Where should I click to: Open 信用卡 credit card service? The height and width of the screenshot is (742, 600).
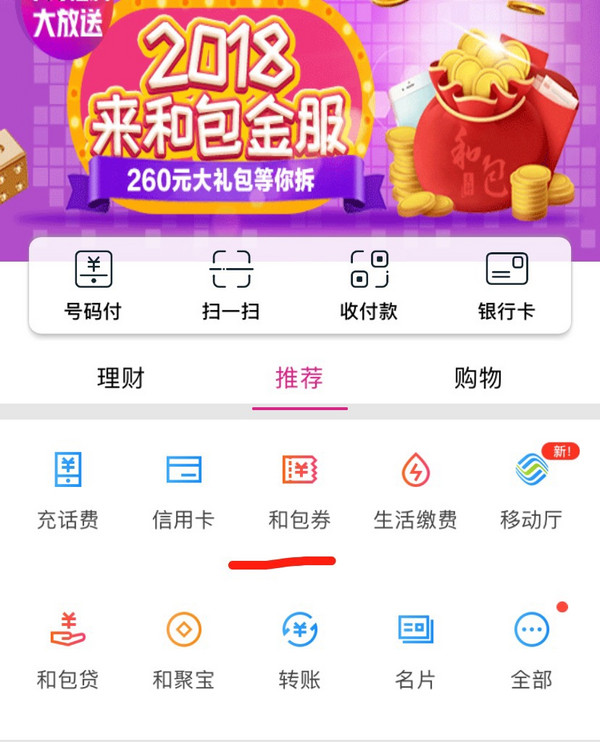[183, 490]
